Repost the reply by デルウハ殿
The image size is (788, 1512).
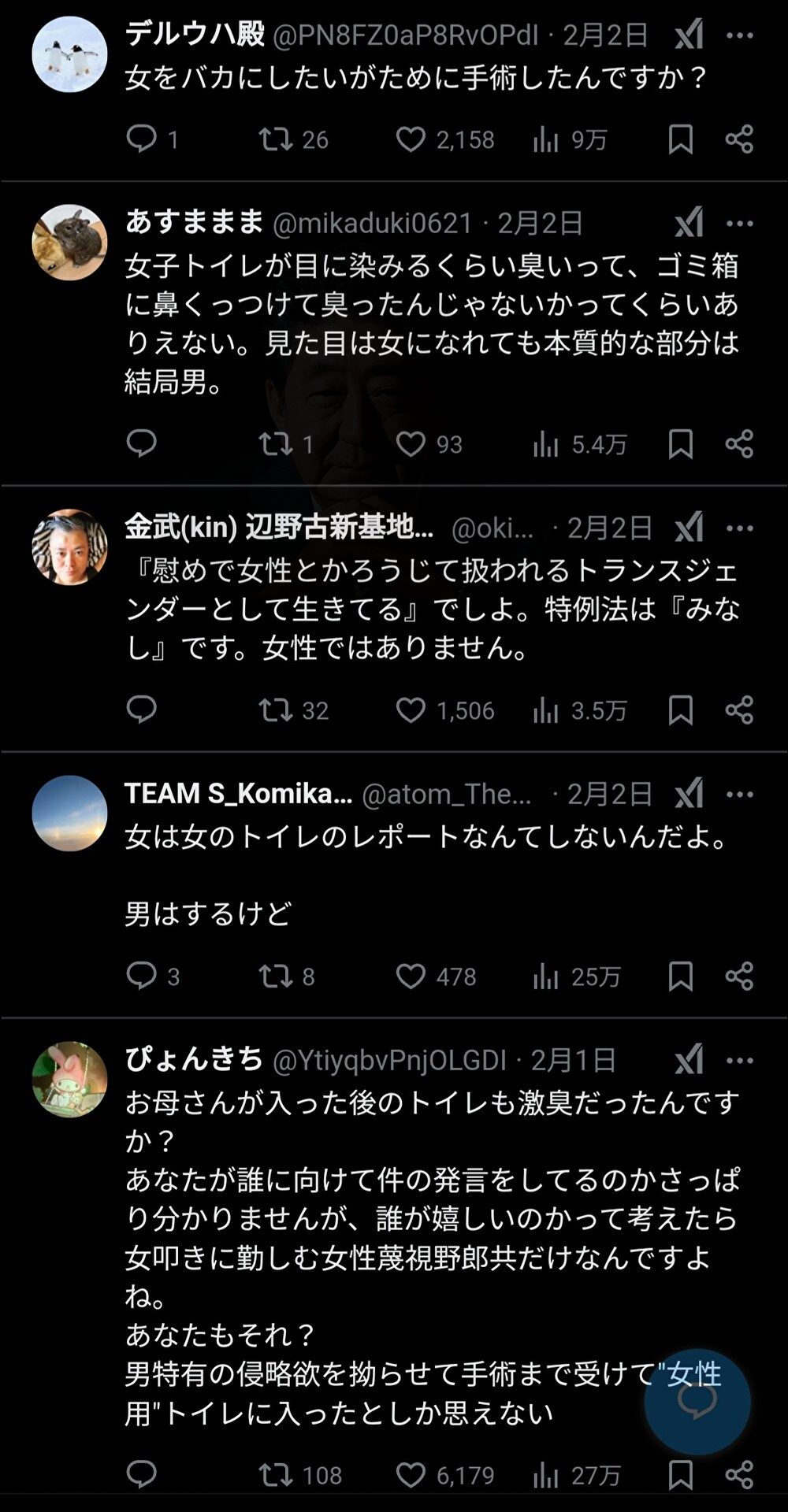pyautogui.click(x=276, y=139)
